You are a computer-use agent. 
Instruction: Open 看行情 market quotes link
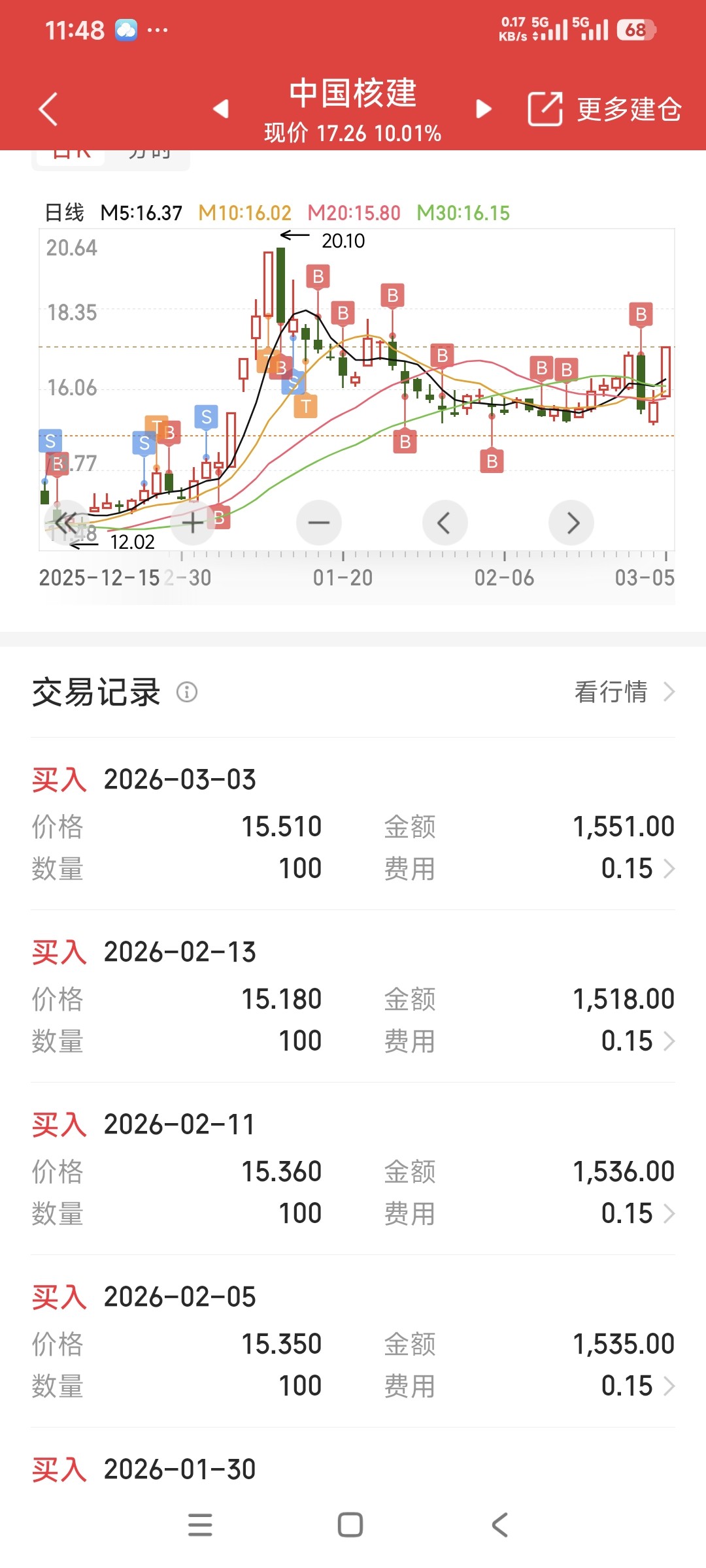(x=623, y=692)
